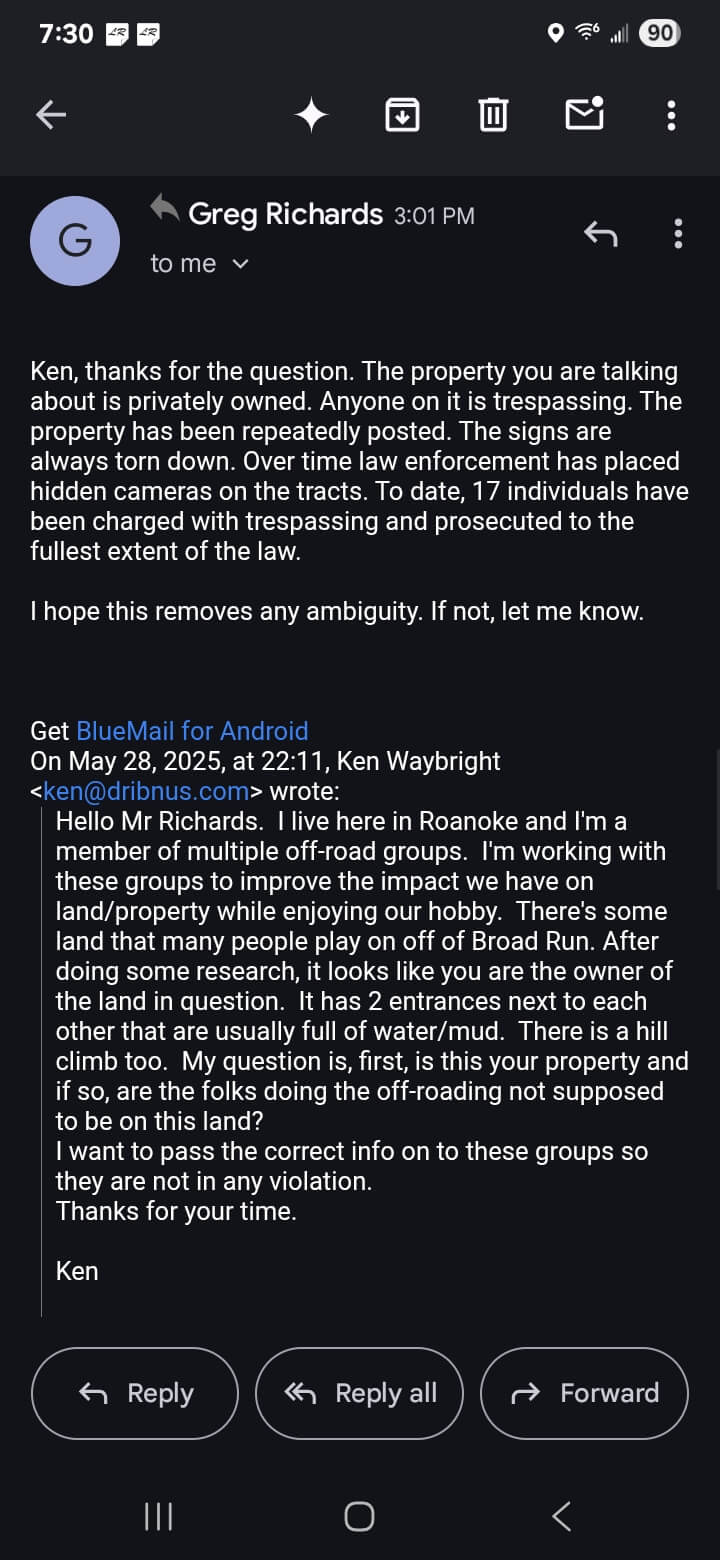The height and width of the screenshot is (1560, 720).
Task: Expand the 'to me' recipient details
Action: 199,264
